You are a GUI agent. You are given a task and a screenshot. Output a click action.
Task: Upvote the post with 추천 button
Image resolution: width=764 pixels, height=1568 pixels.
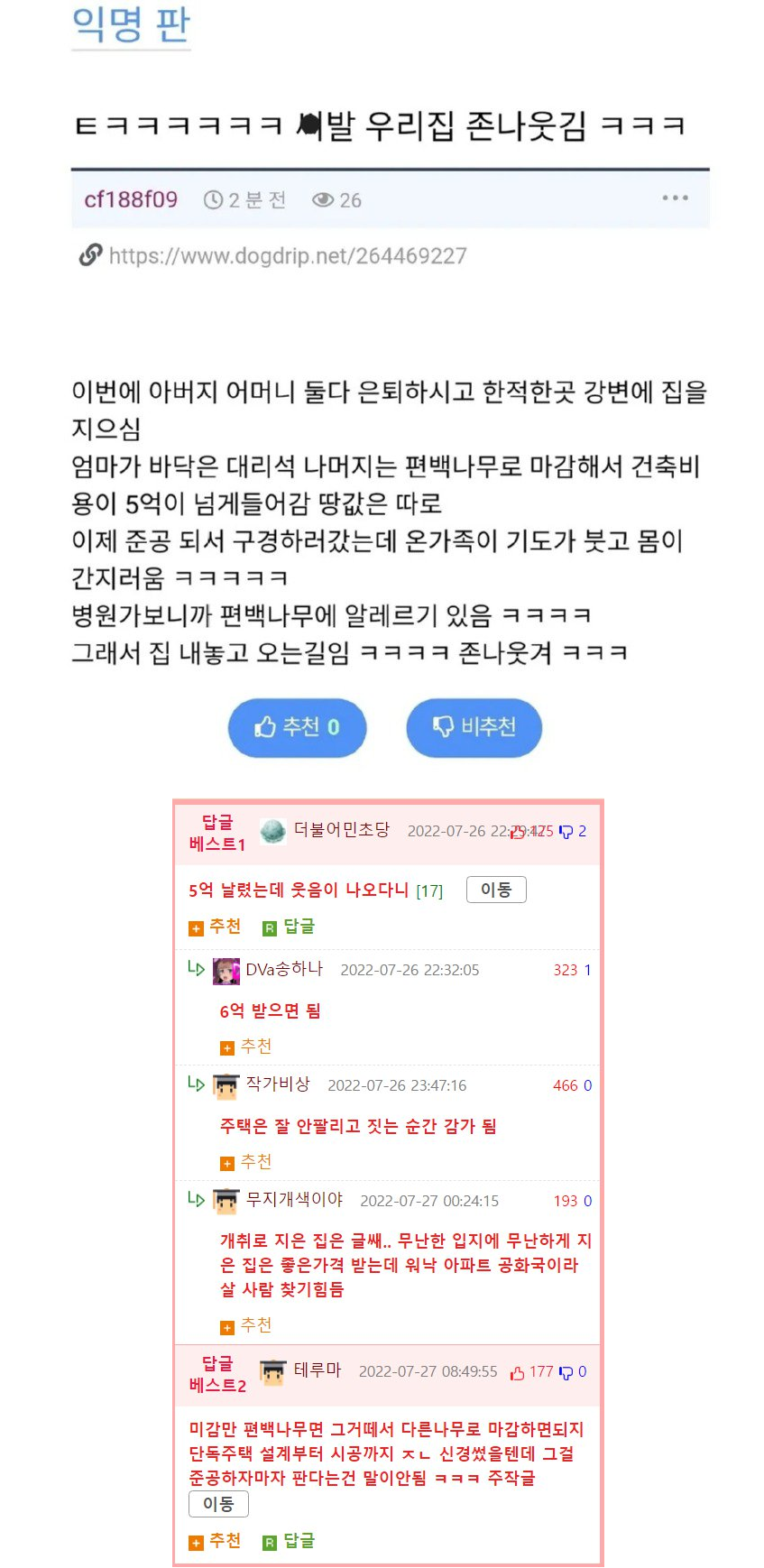[x=297, y=727]
